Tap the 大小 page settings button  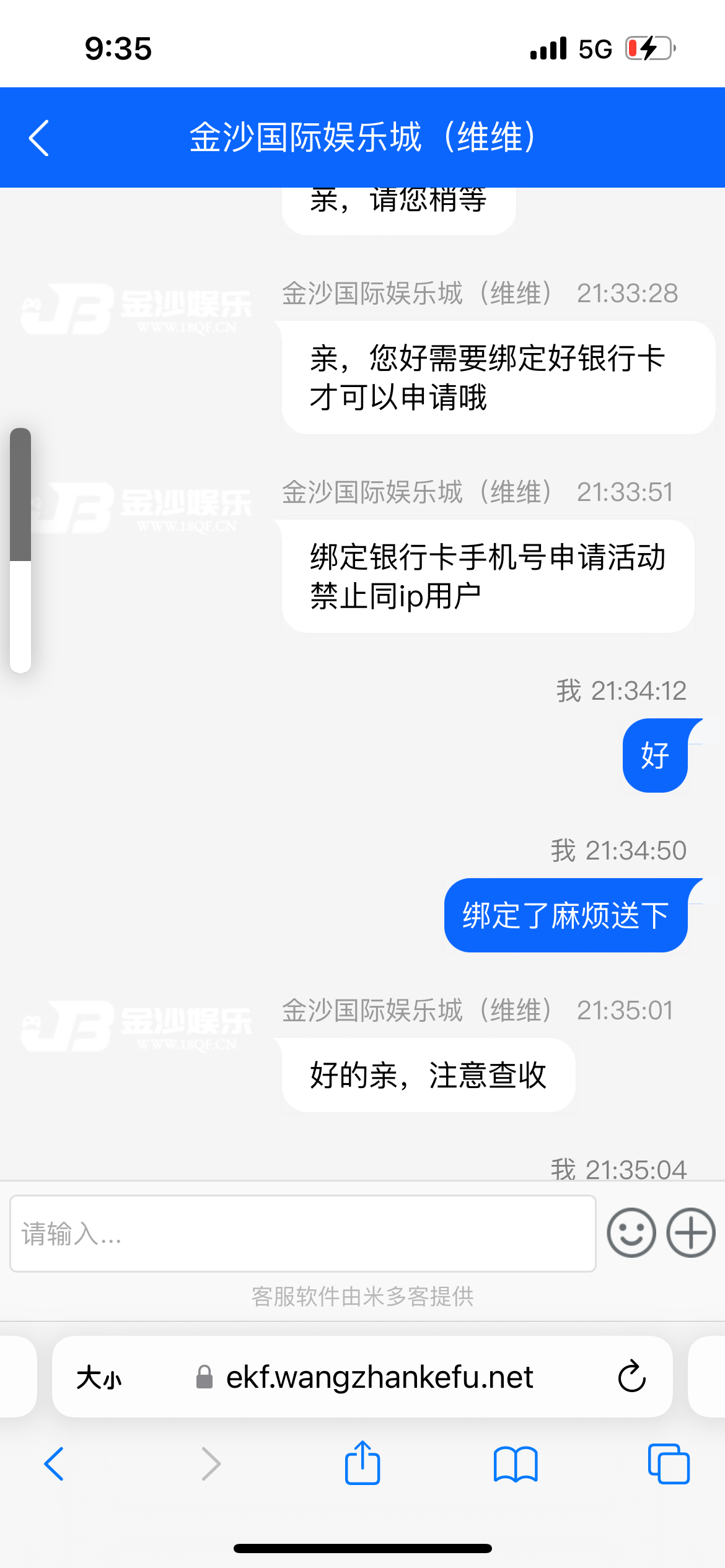99,1378
